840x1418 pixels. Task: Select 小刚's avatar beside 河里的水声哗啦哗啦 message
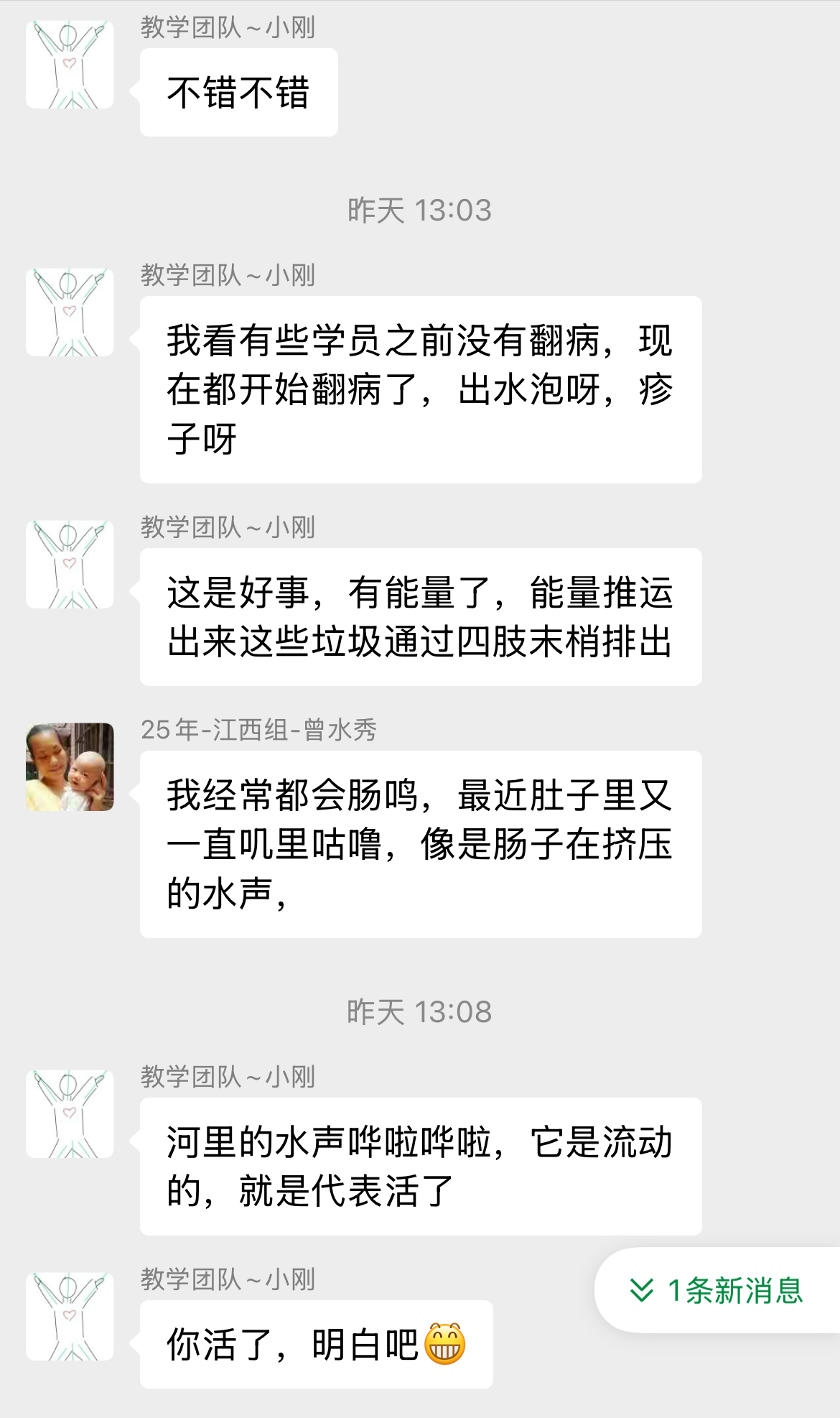tap(70, 1114)
